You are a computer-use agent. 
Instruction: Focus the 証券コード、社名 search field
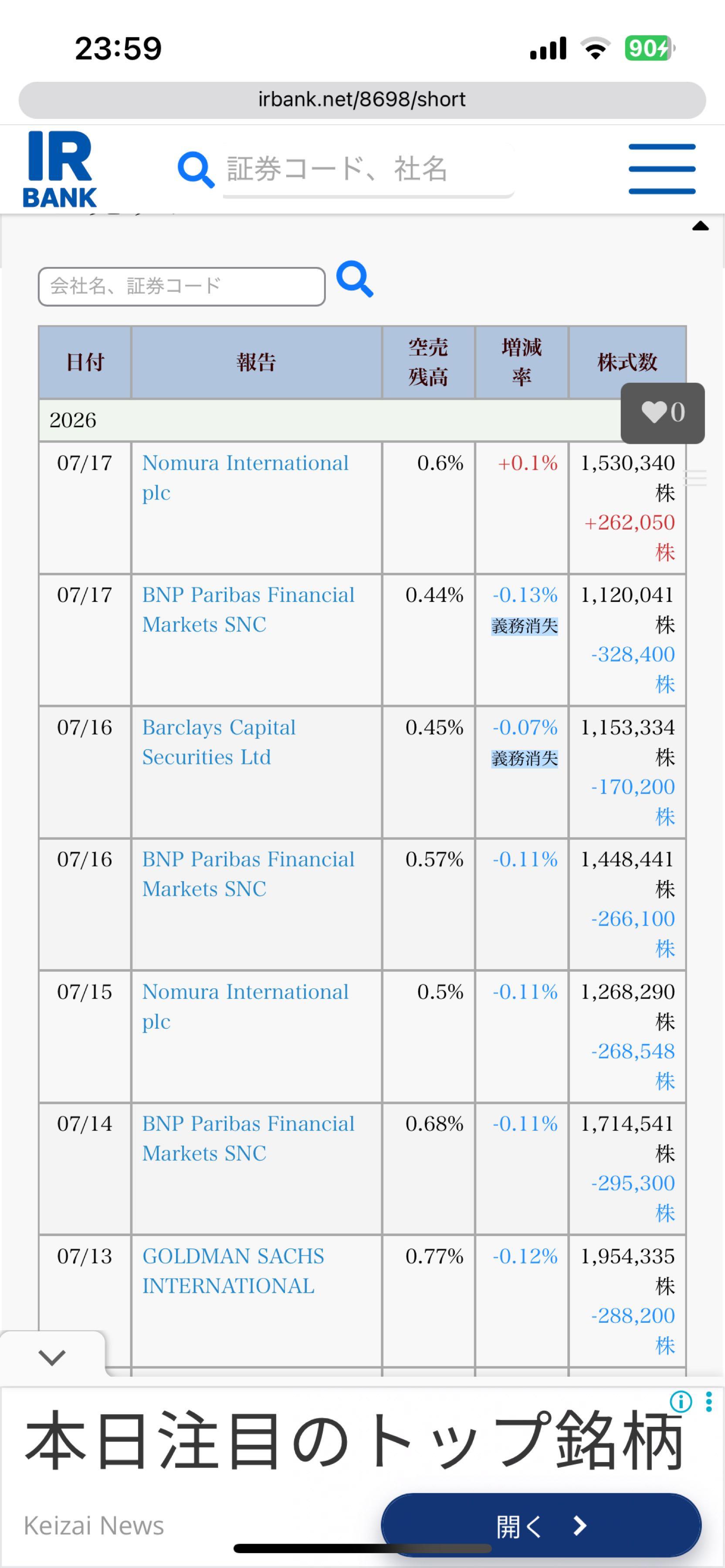(x=368, y=170)
